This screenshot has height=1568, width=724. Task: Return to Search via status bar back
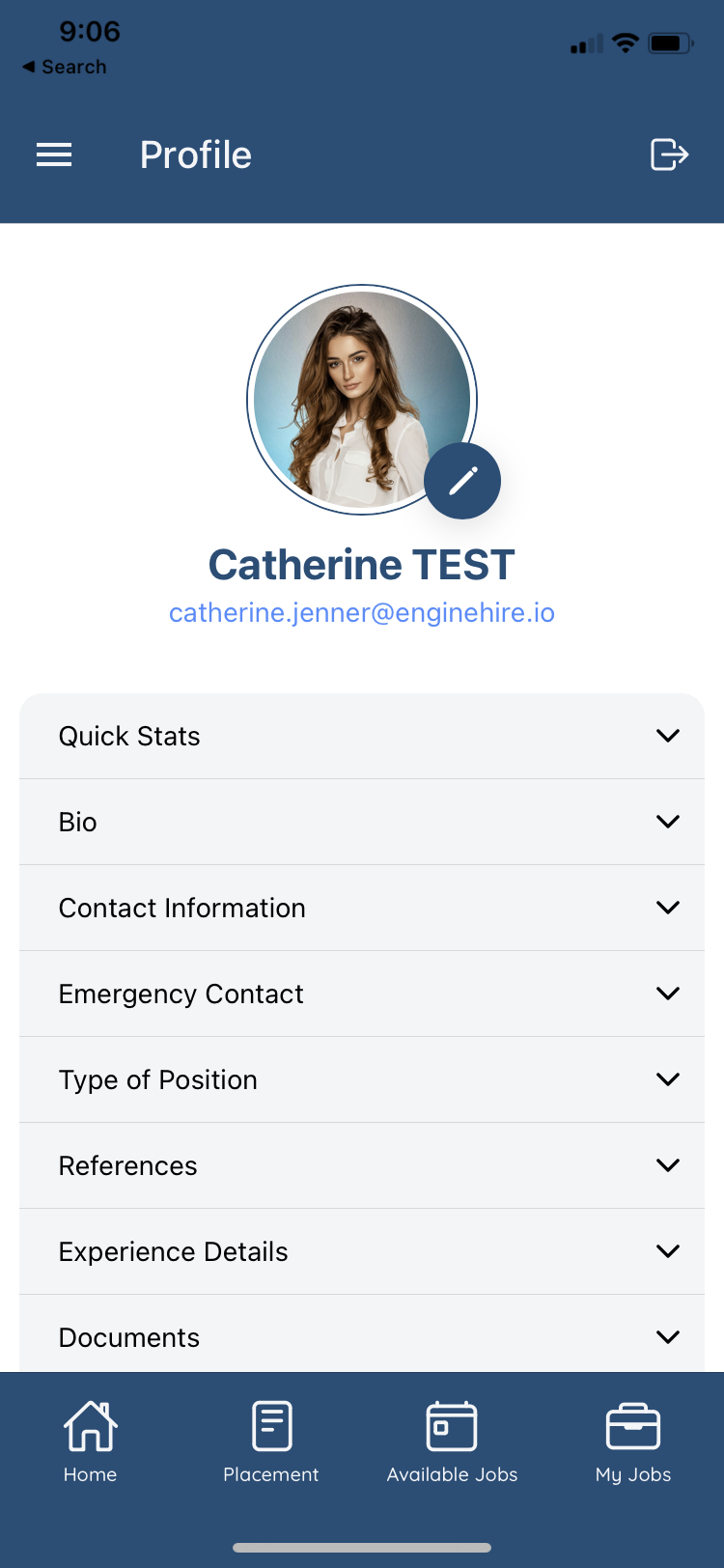click(64, 67)
